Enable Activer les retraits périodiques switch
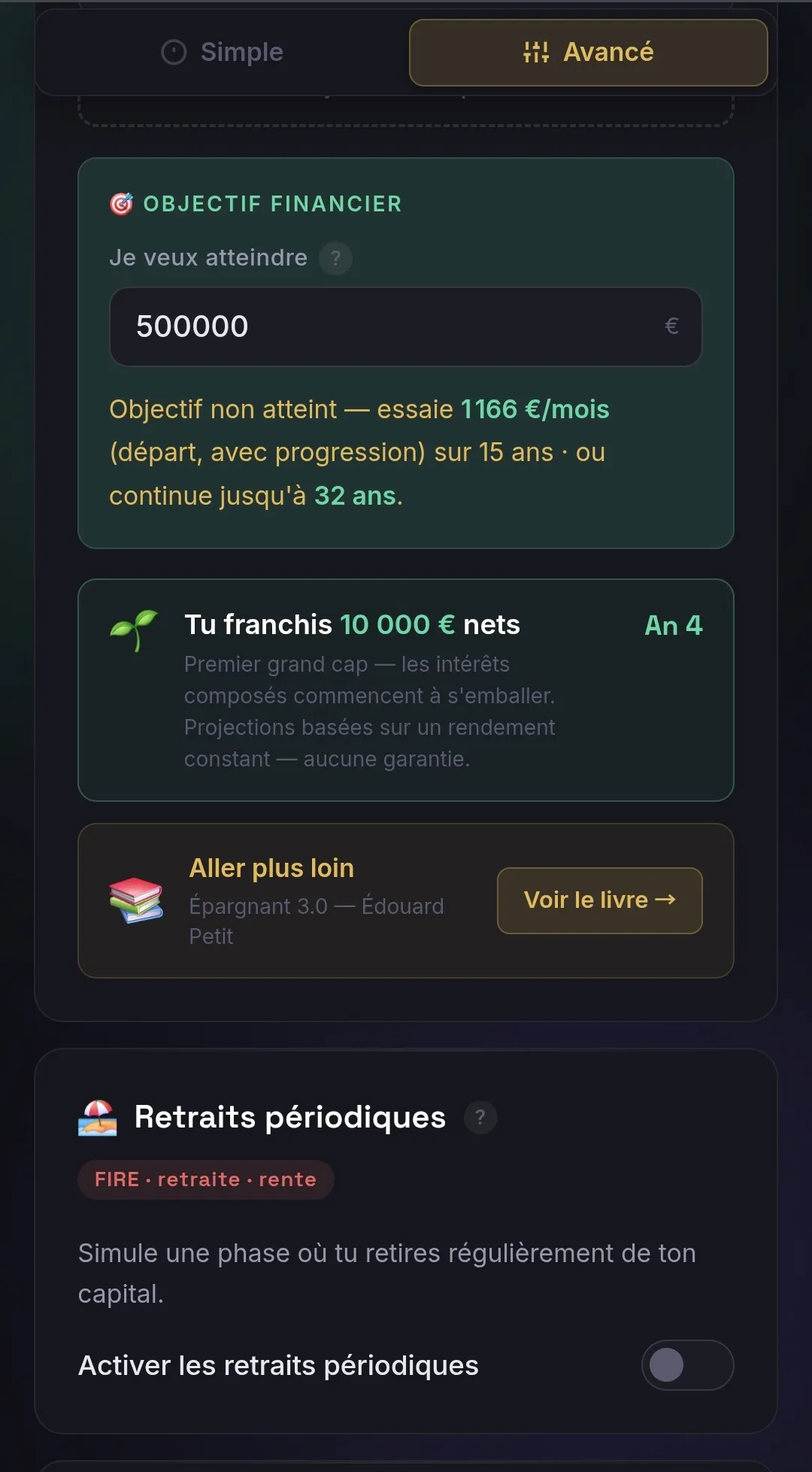The width and height of the screenshot is (812, 1472). (x=687, y=1365)
